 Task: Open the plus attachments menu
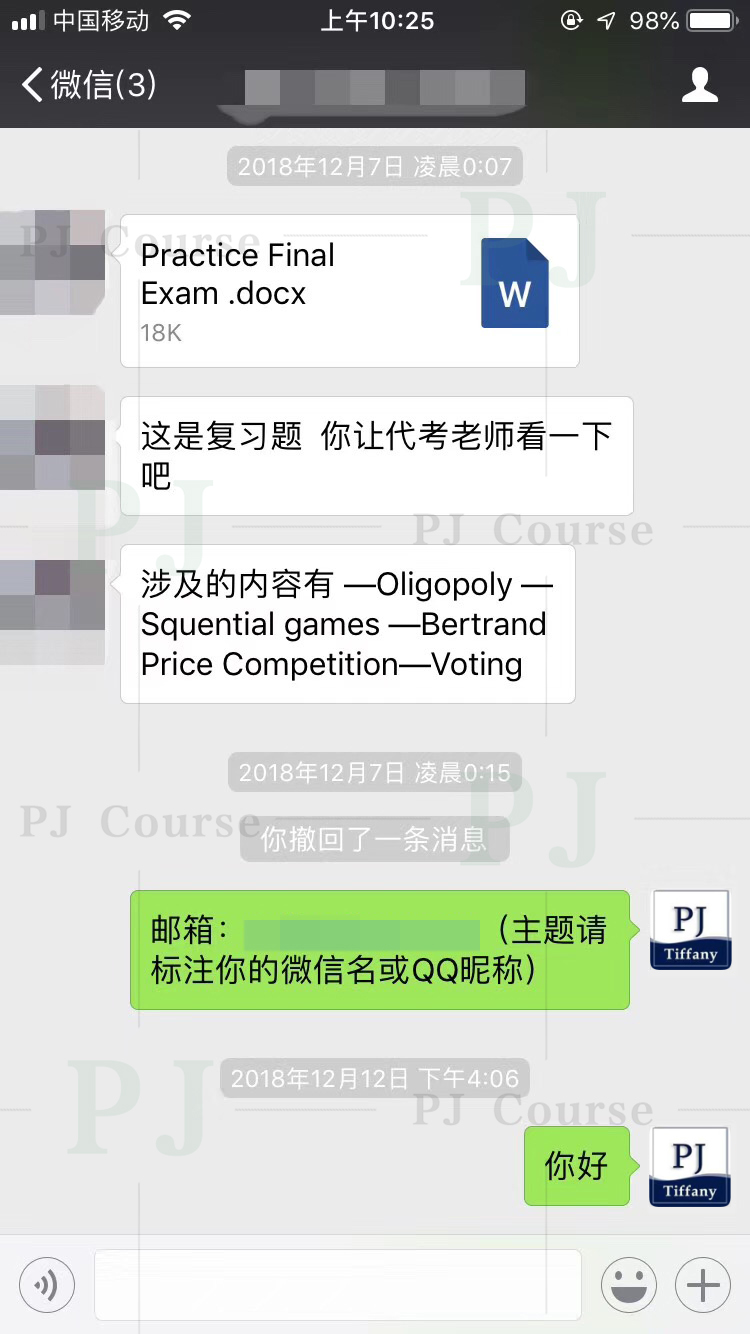coord(703,1284)
